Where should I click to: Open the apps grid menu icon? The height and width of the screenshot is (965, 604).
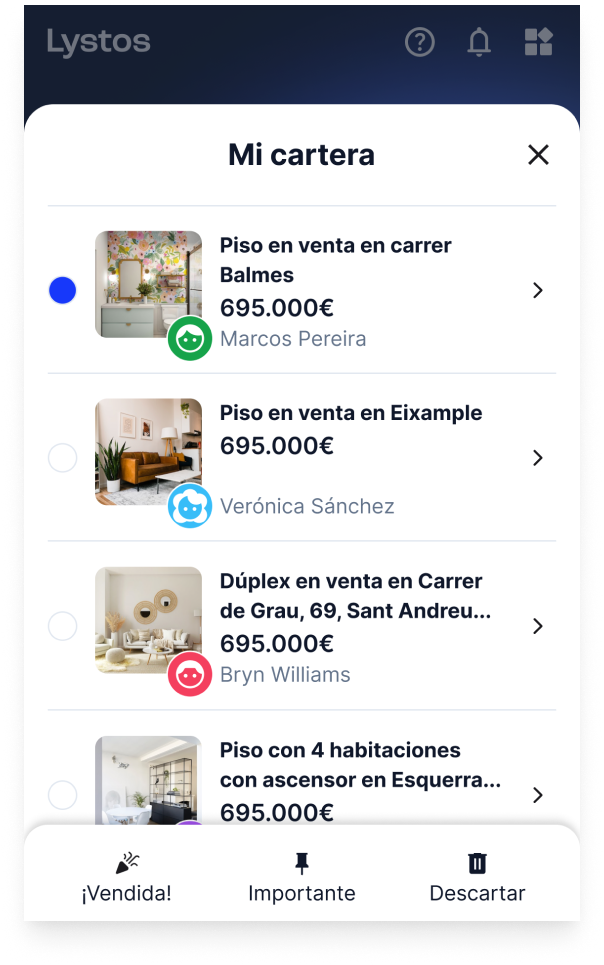tap(538, 42)
